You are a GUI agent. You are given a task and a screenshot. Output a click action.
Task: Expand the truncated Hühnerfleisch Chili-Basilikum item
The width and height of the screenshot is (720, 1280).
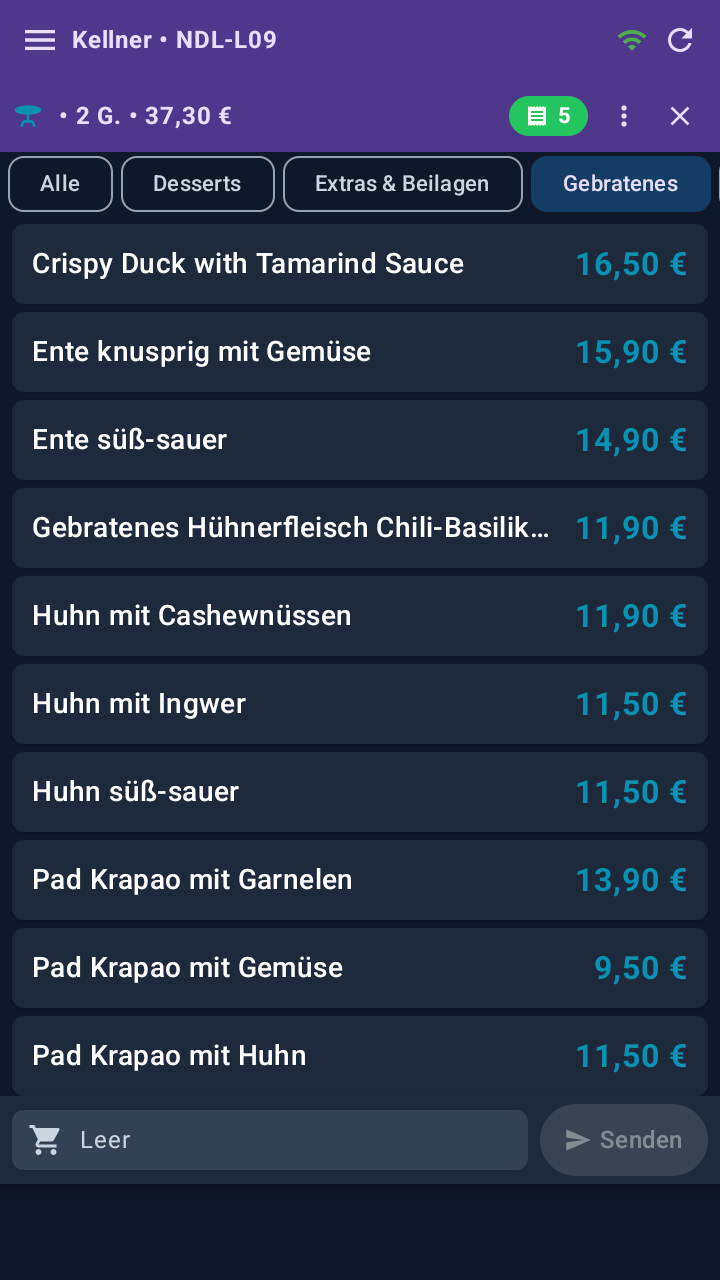(290, 527)
